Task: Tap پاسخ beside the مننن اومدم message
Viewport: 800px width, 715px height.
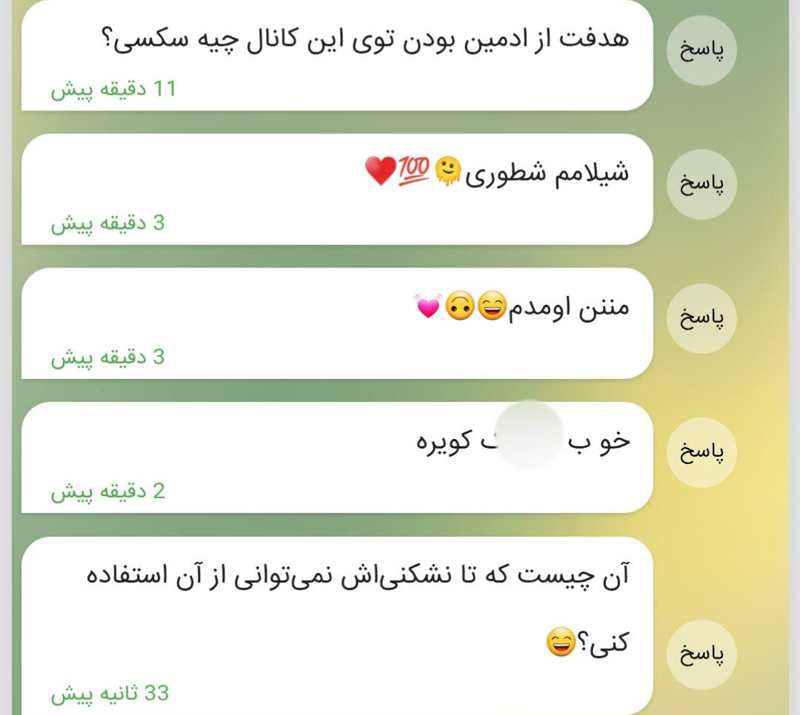Action: click(x=701, y=318)
